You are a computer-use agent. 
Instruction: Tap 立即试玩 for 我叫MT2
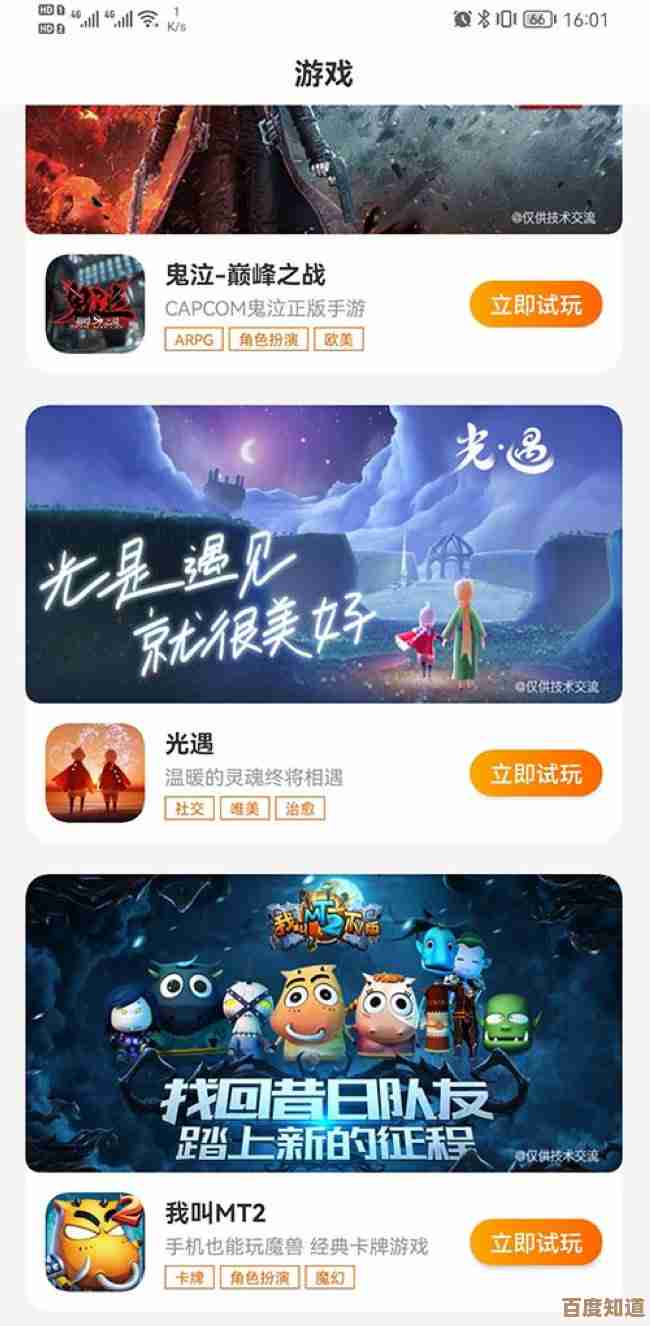(535, 1243)
